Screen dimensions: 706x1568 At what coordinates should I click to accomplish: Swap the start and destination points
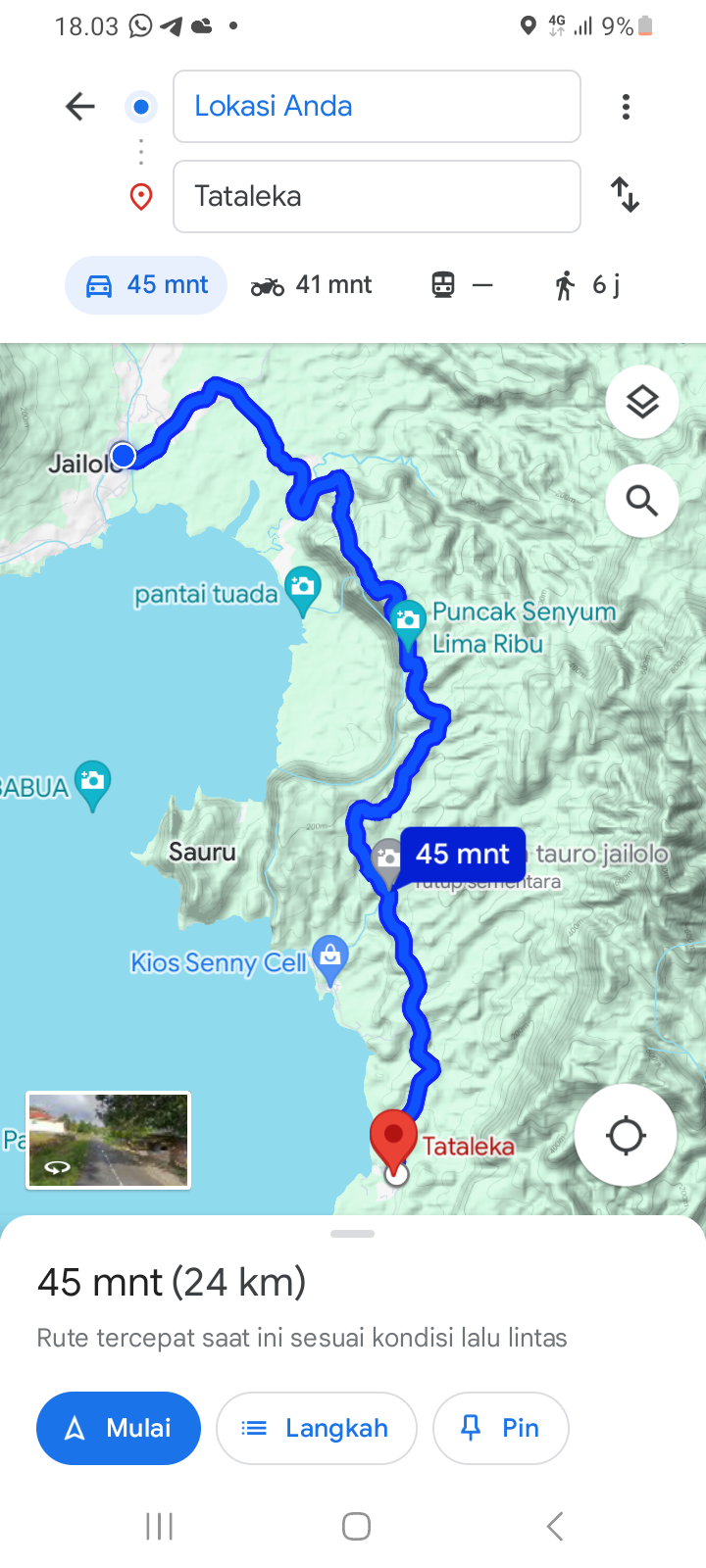click(x=626, y=195)
